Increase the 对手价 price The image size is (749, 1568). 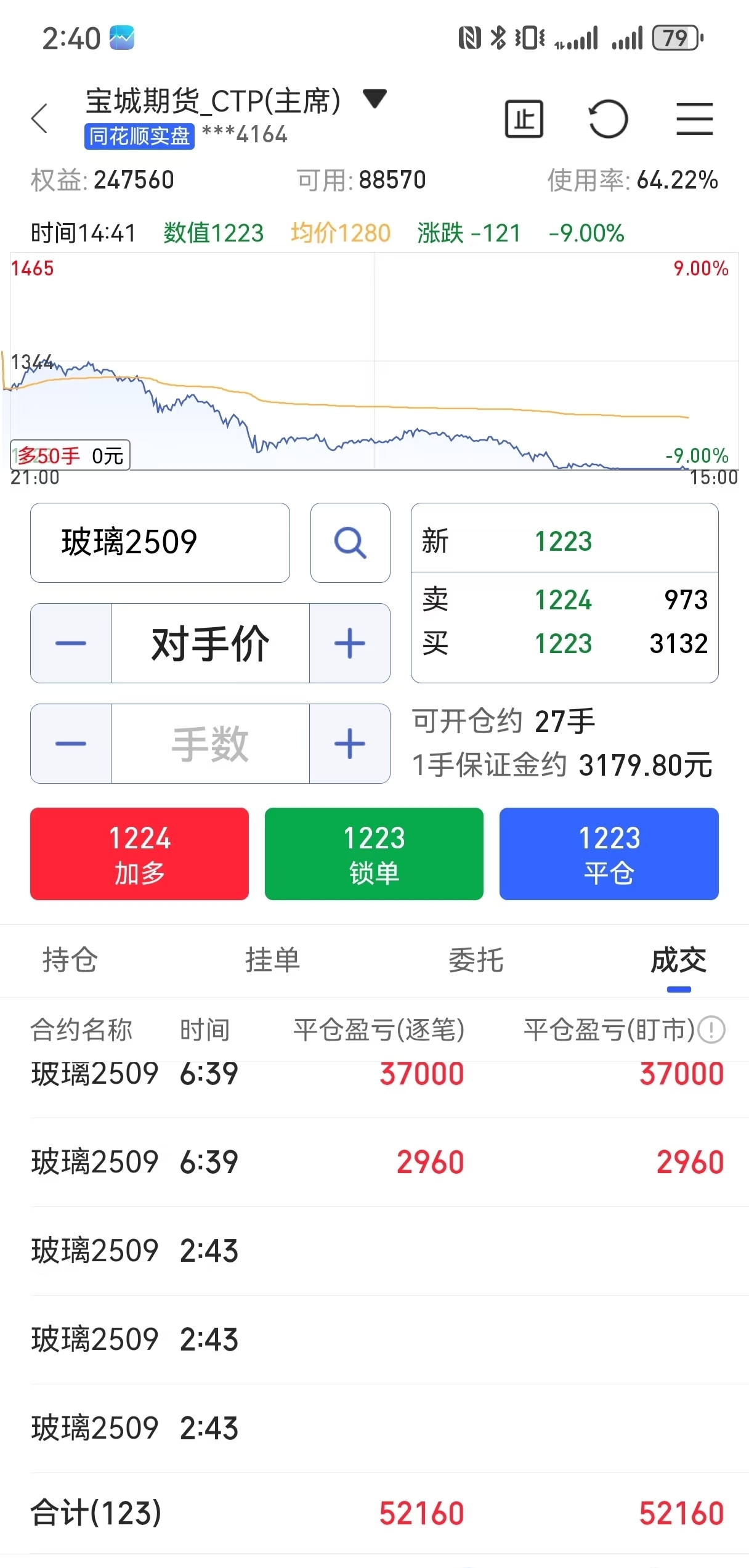[x=350, y=643]
